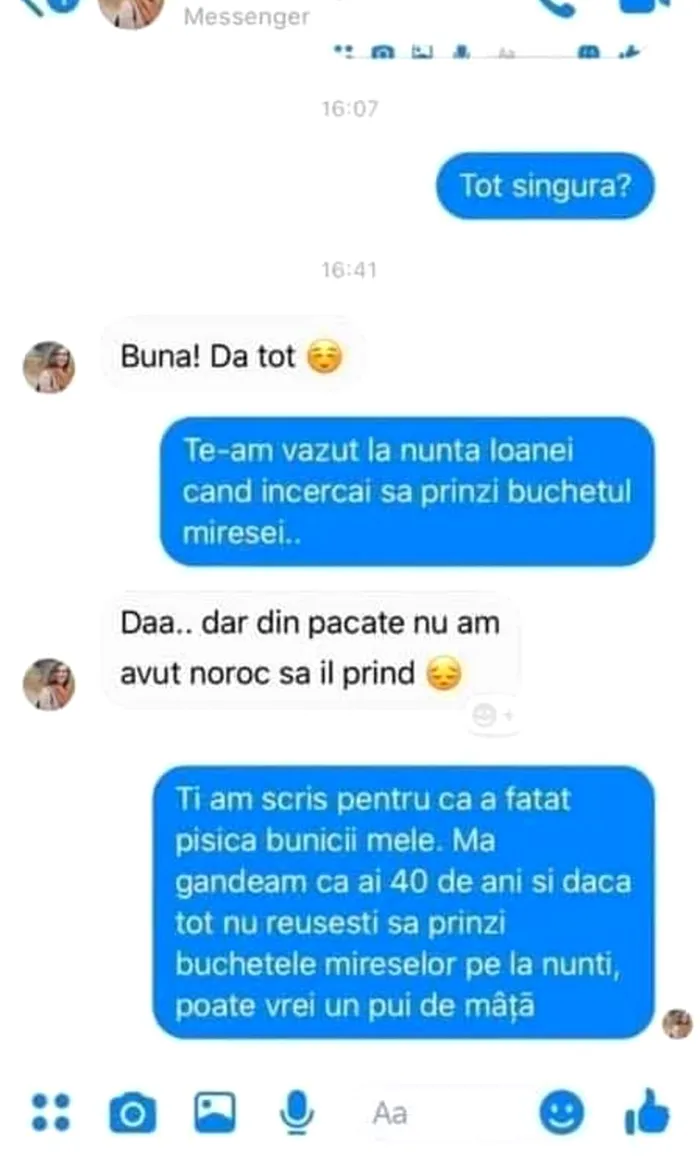Open the camera to take a photo

coord(132,1112)
